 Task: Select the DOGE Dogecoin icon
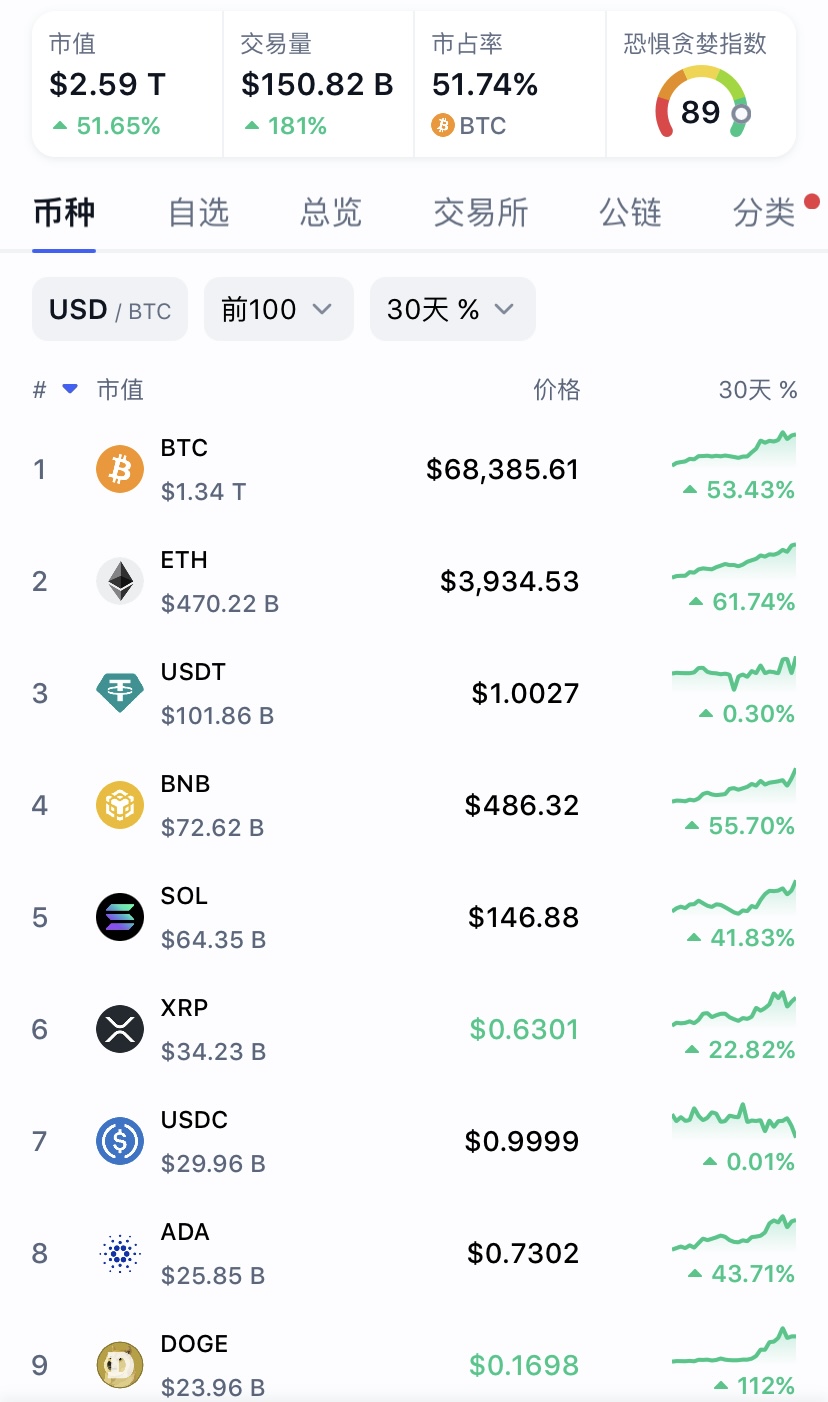pyautogui.click(x=119, y=1365)
